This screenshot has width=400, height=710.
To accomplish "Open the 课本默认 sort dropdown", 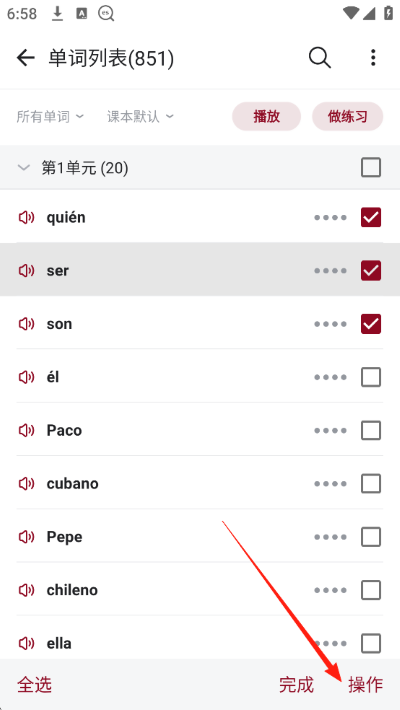I will pos(140,117).
